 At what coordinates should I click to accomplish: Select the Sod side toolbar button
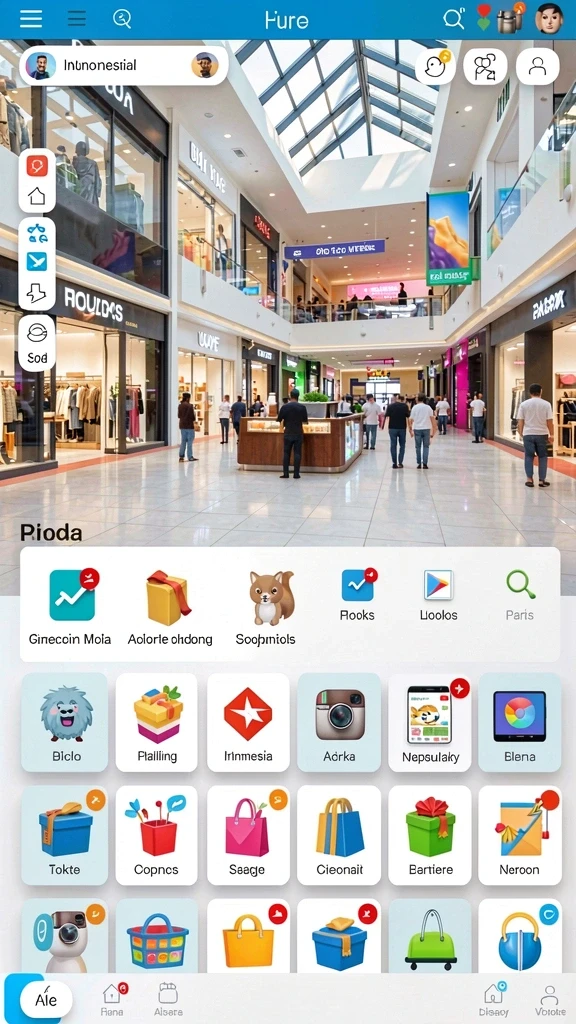click(x=37, y=343)
